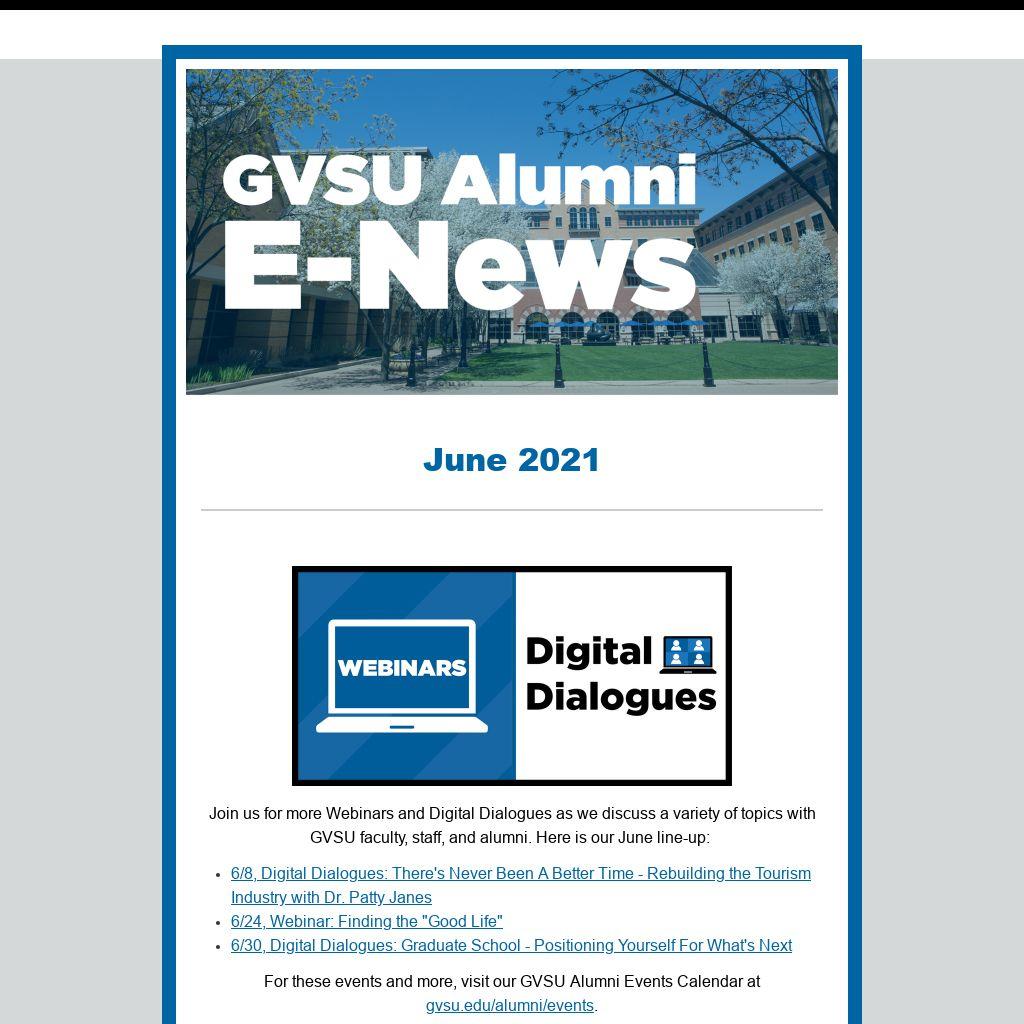Visit gvsu.edu/alumni/events link

pyautogui.click(x=510, y=1006)
